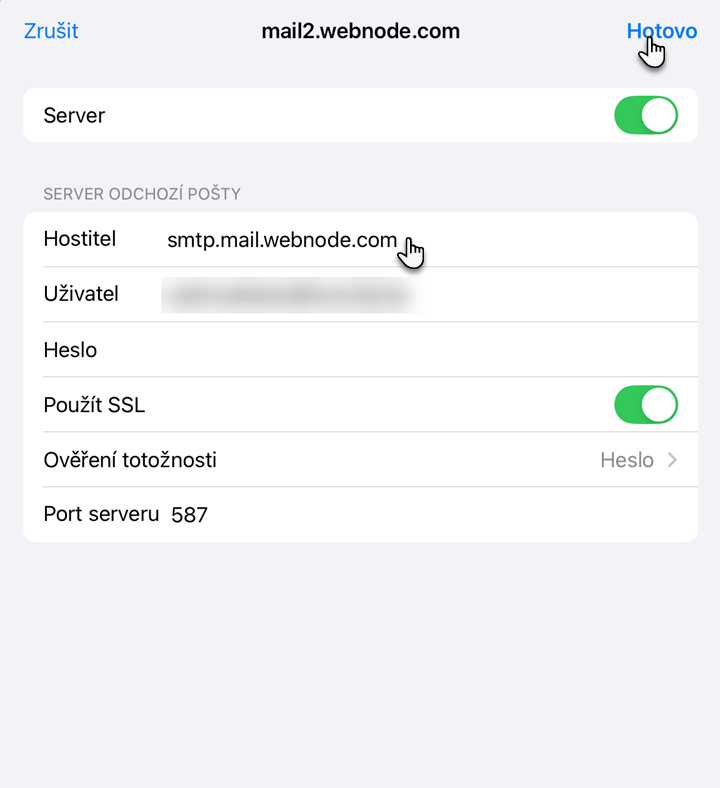Image resolution: width=720 pixels, height=788 pixels.
Task: Toggle the Server switch off
Action: click(x=645, y=115)
